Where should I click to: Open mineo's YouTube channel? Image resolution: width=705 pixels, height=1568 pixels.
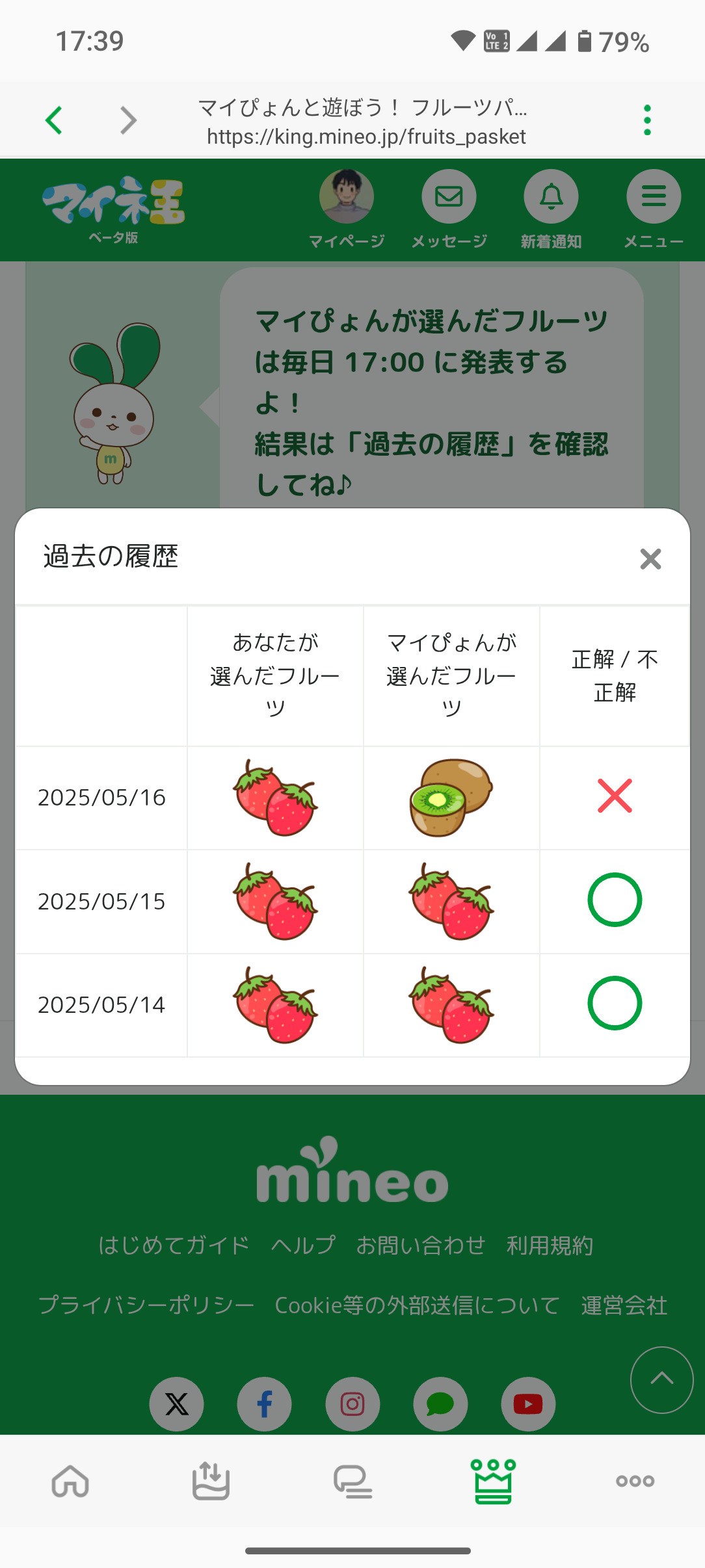[528, 1404]
